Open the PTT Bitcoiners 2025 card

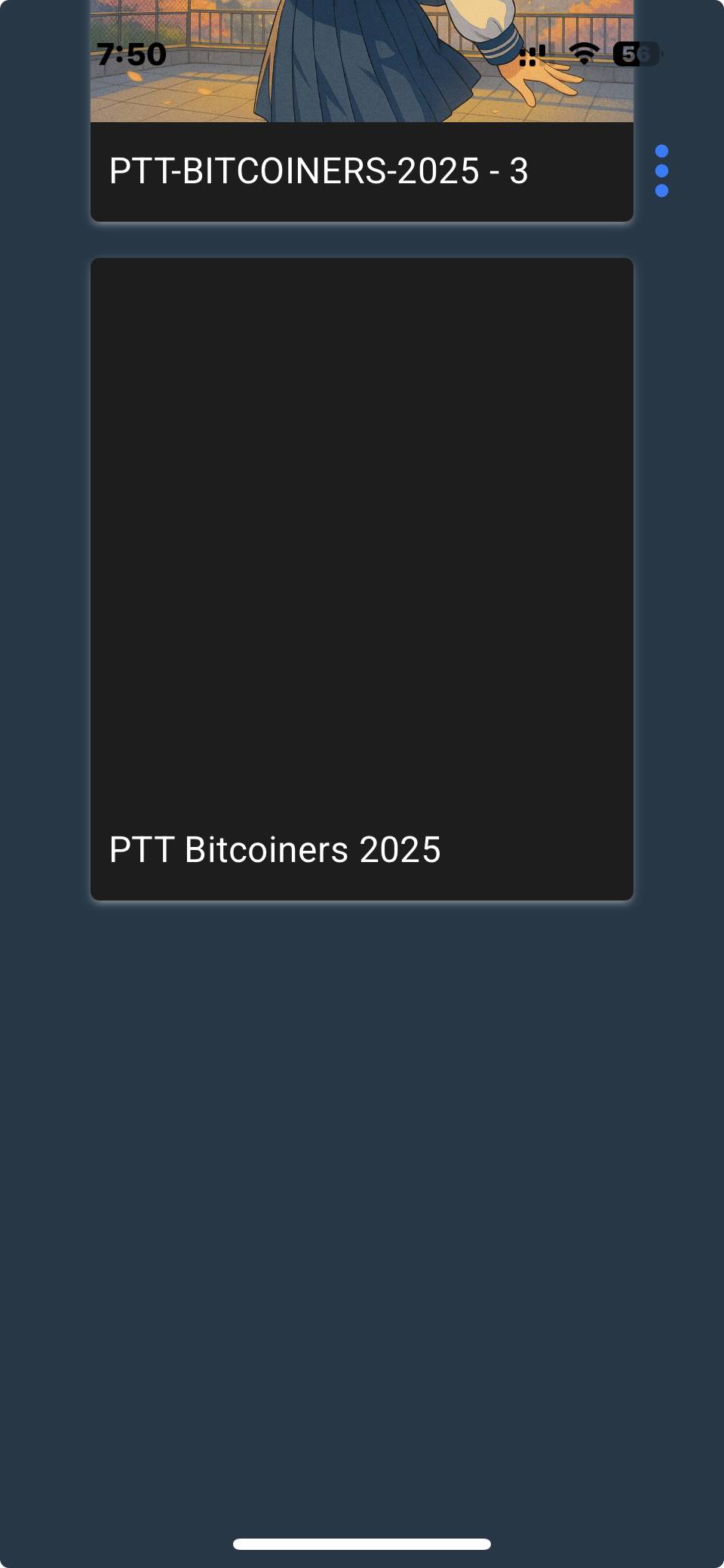coord(360,578)
